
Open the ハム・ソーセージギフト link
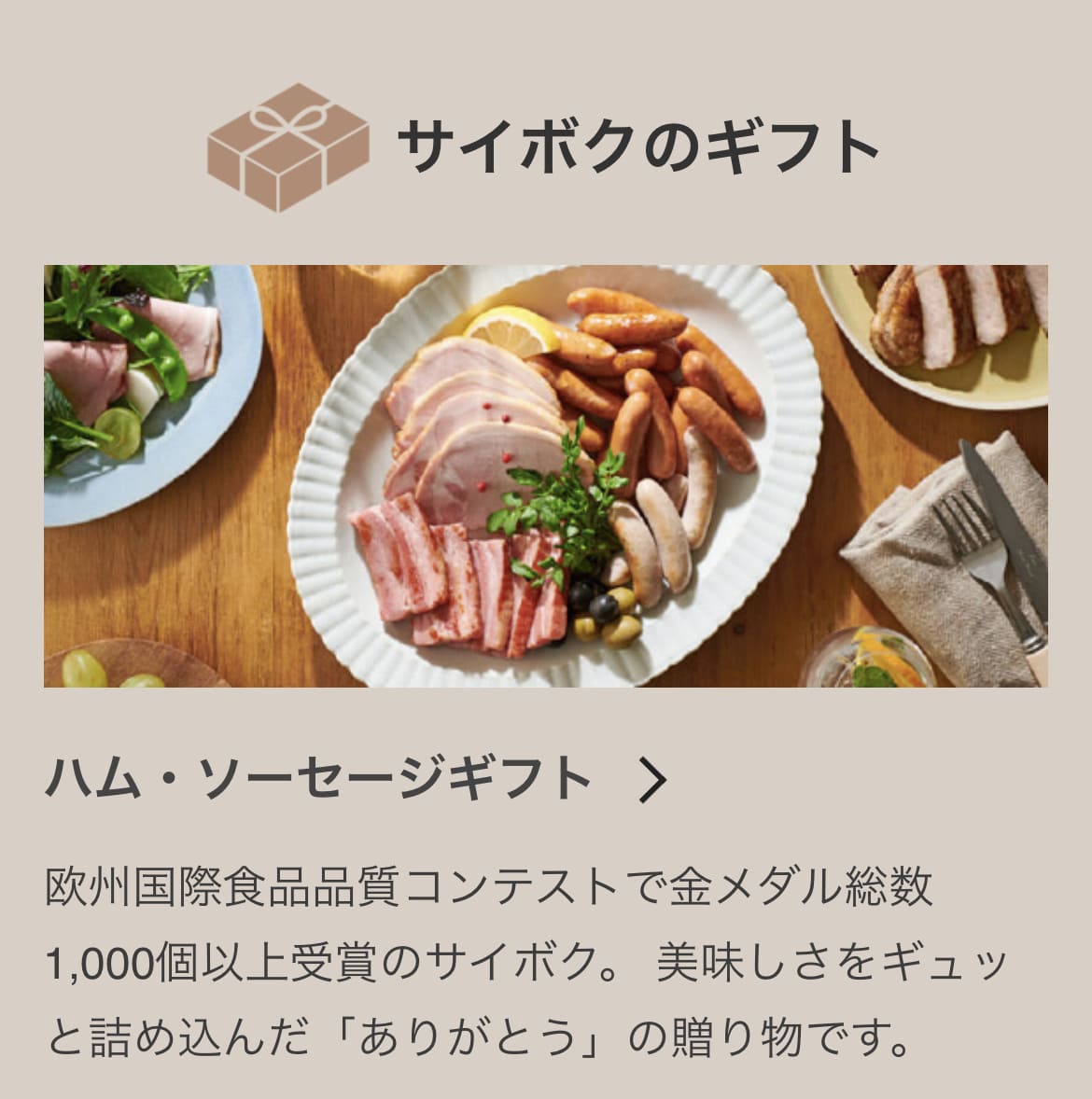click(355, 780)
